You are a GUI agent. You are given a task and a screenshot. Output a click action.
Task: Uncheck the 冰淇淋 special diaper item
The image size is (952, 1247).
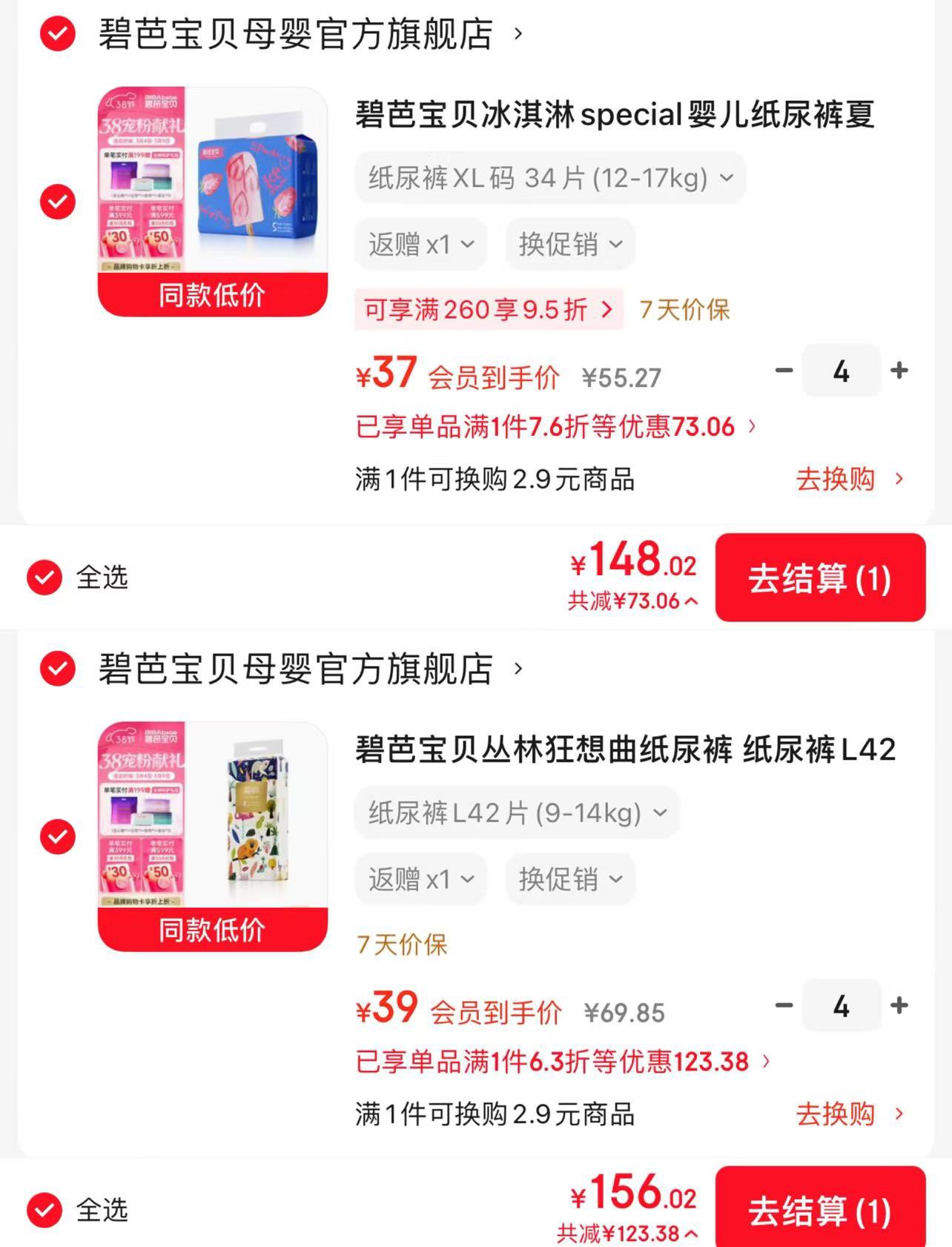pos(58,202)
